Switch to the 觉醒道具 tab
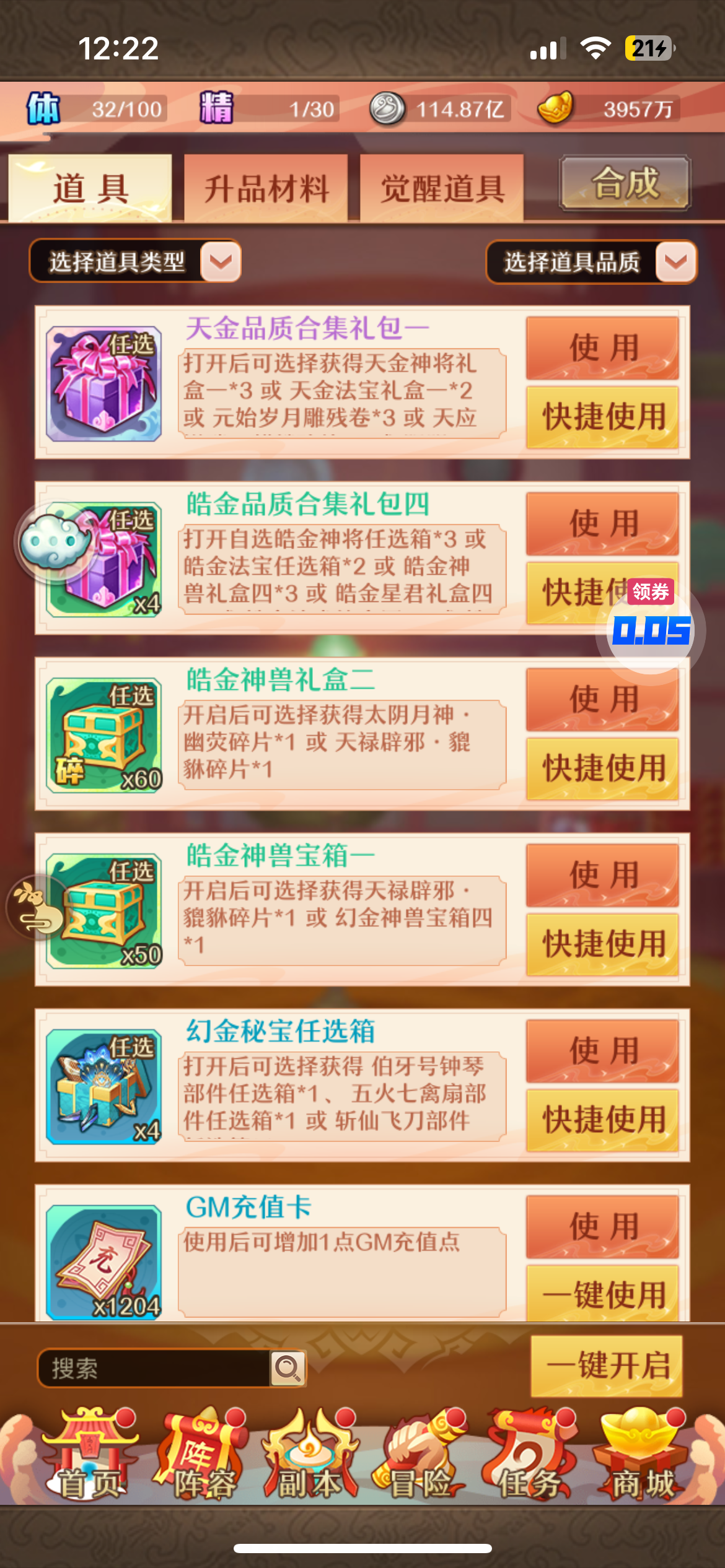The width and height of the screenshot is (725, 1568). coord(442,188)
